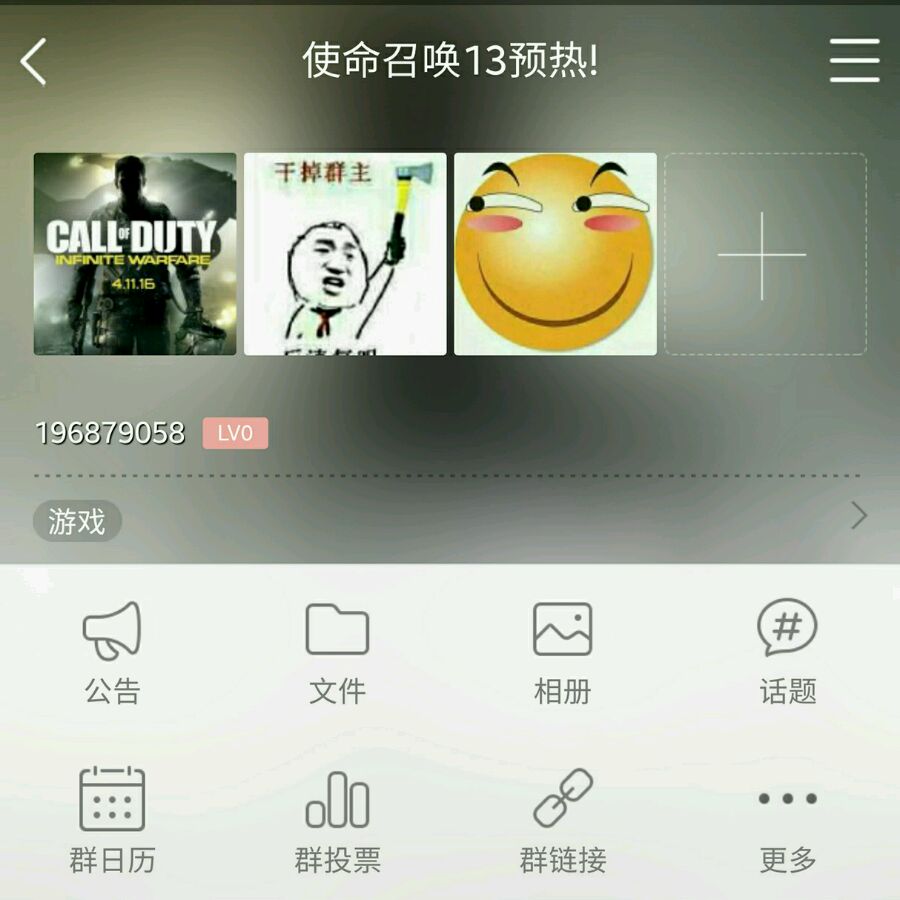Open the hamburger menu at top right
Image resolution: width=900 pixels, height=900 pixels.
854,61
